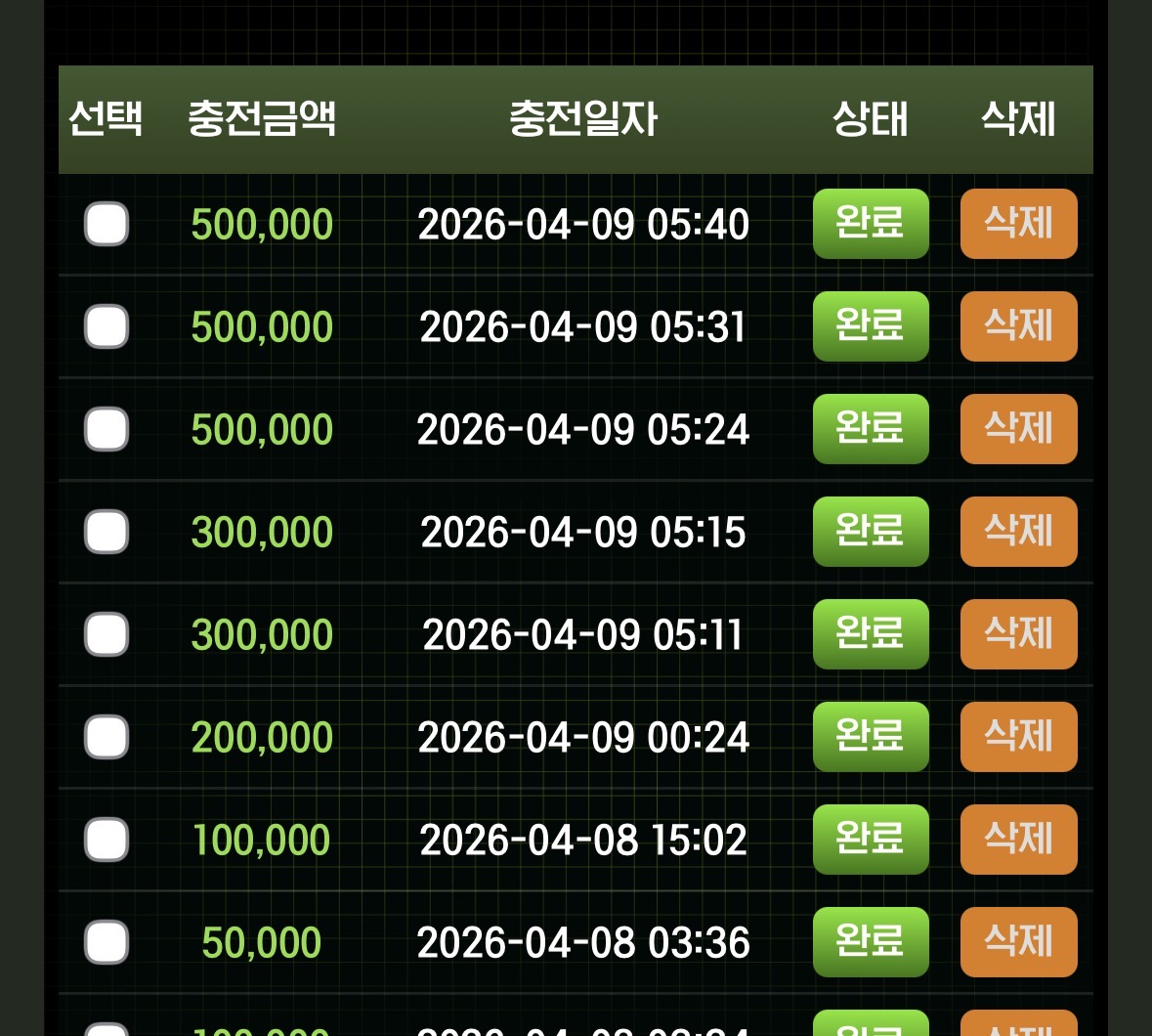Select the 200,000 row checkbox
The image size is (1152, 1036).
107,737
